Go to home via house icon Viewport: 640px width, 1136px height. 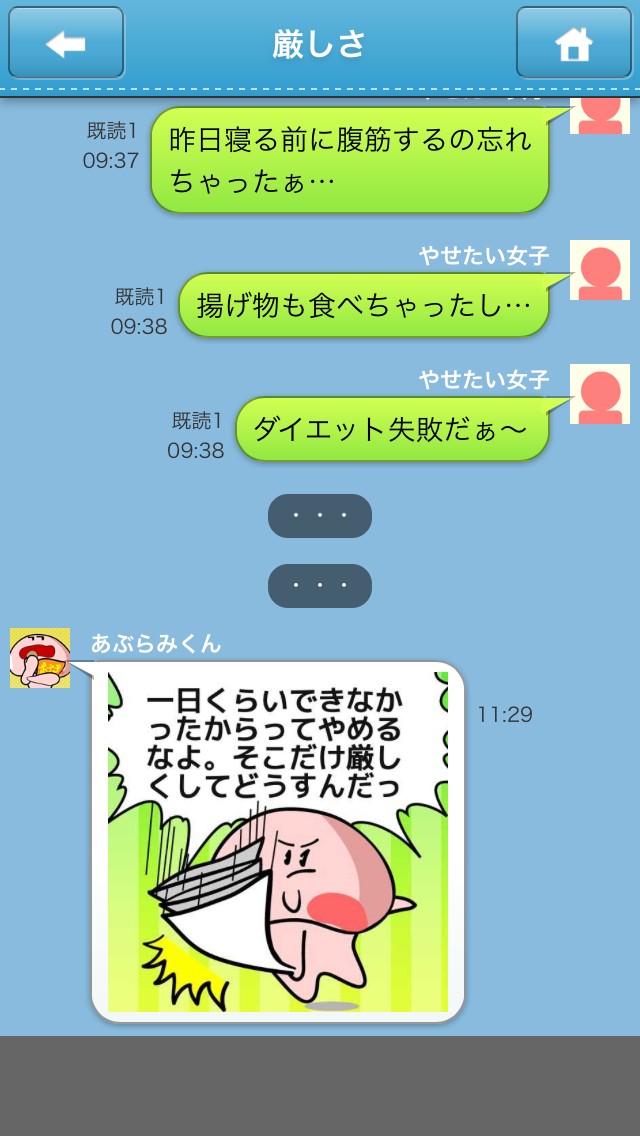[573, 43]
